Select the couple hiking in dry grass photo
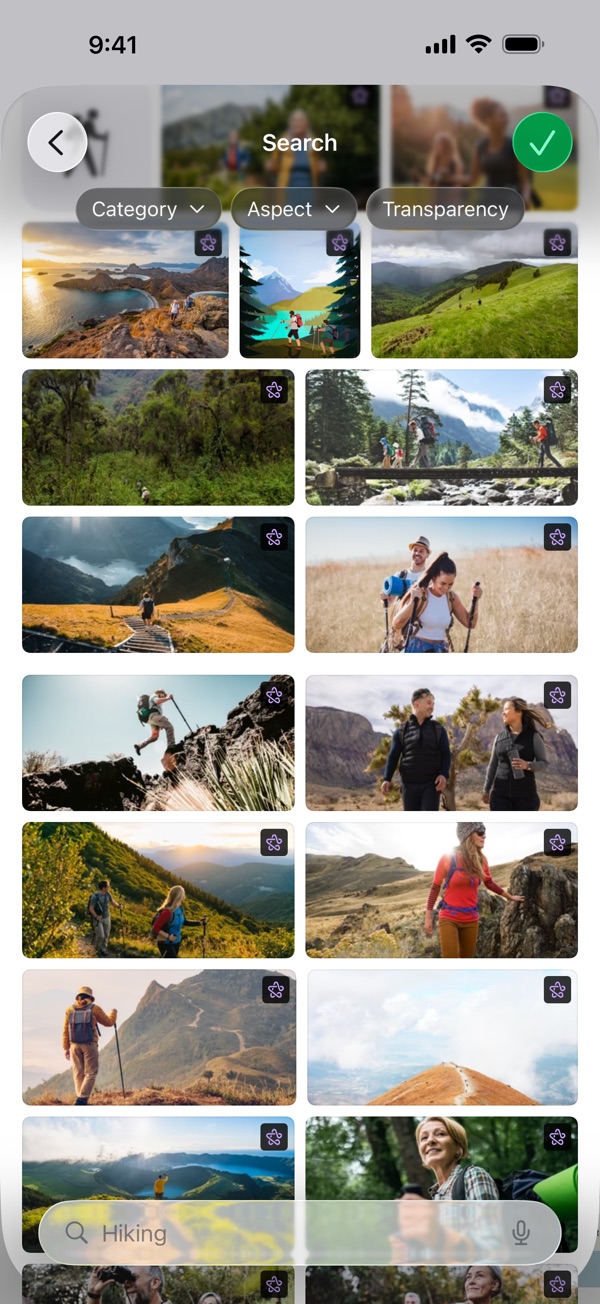 click(x=442, y=585)
